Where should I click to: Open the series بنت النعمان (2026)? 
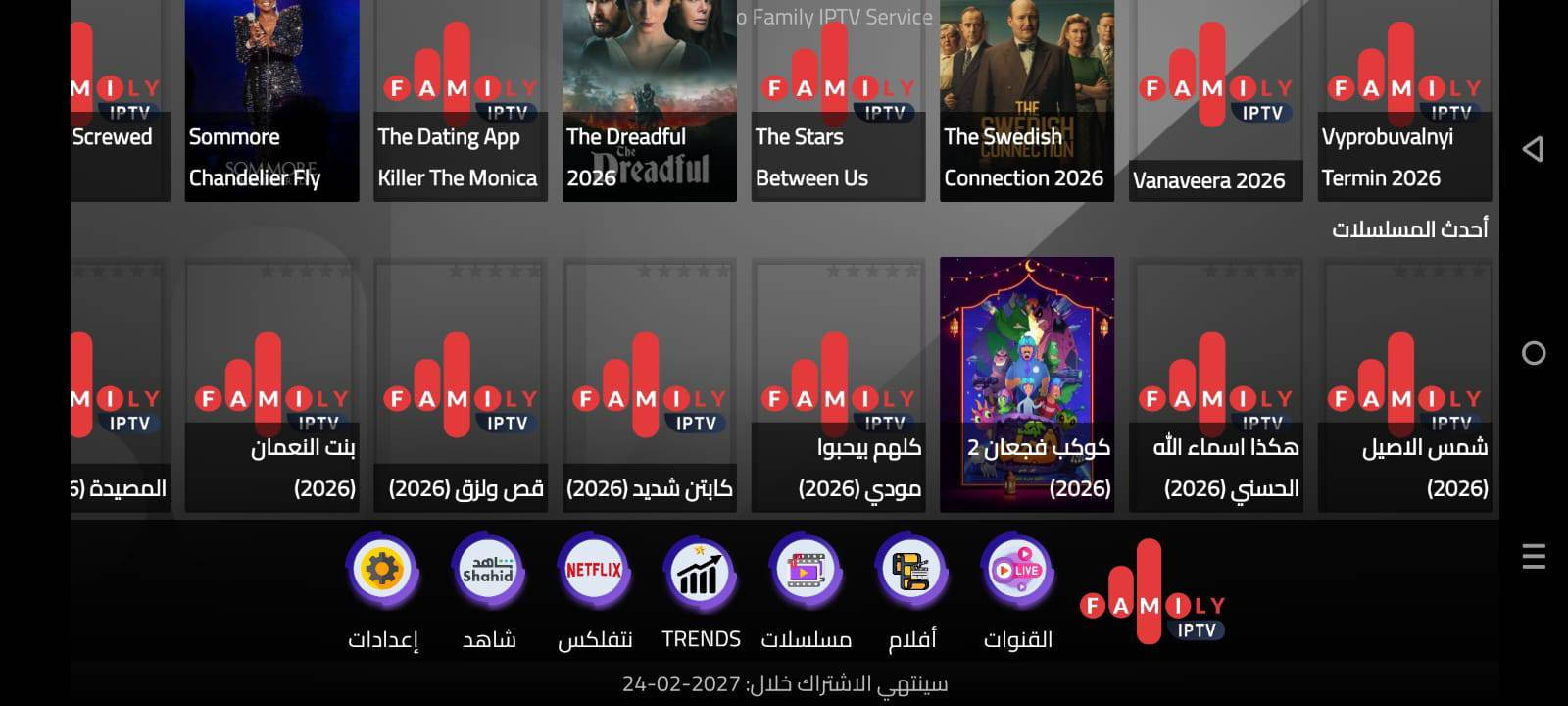point(271,382)
